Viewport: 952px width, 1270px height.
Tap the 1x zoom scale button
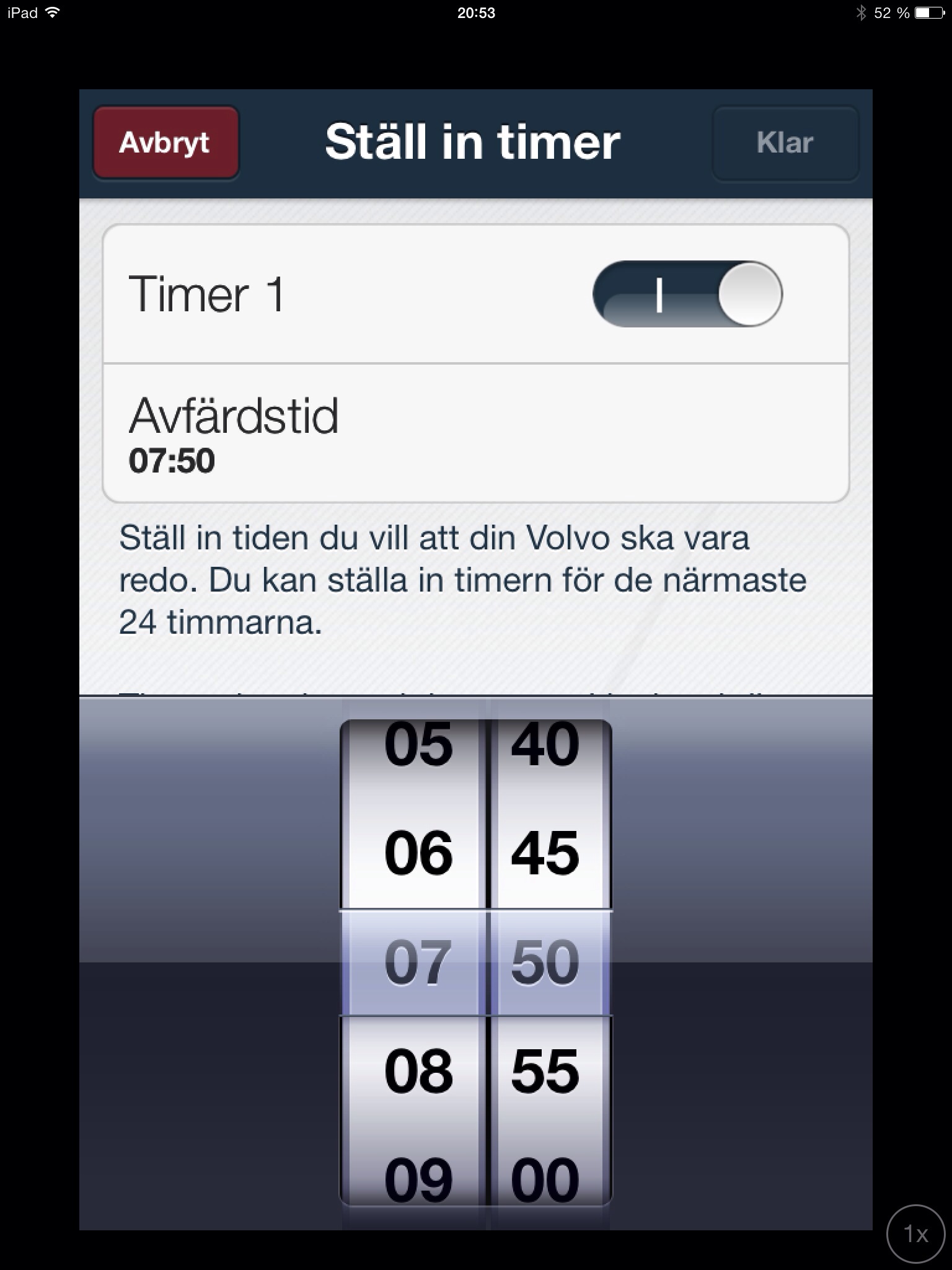coord(915,1234)
